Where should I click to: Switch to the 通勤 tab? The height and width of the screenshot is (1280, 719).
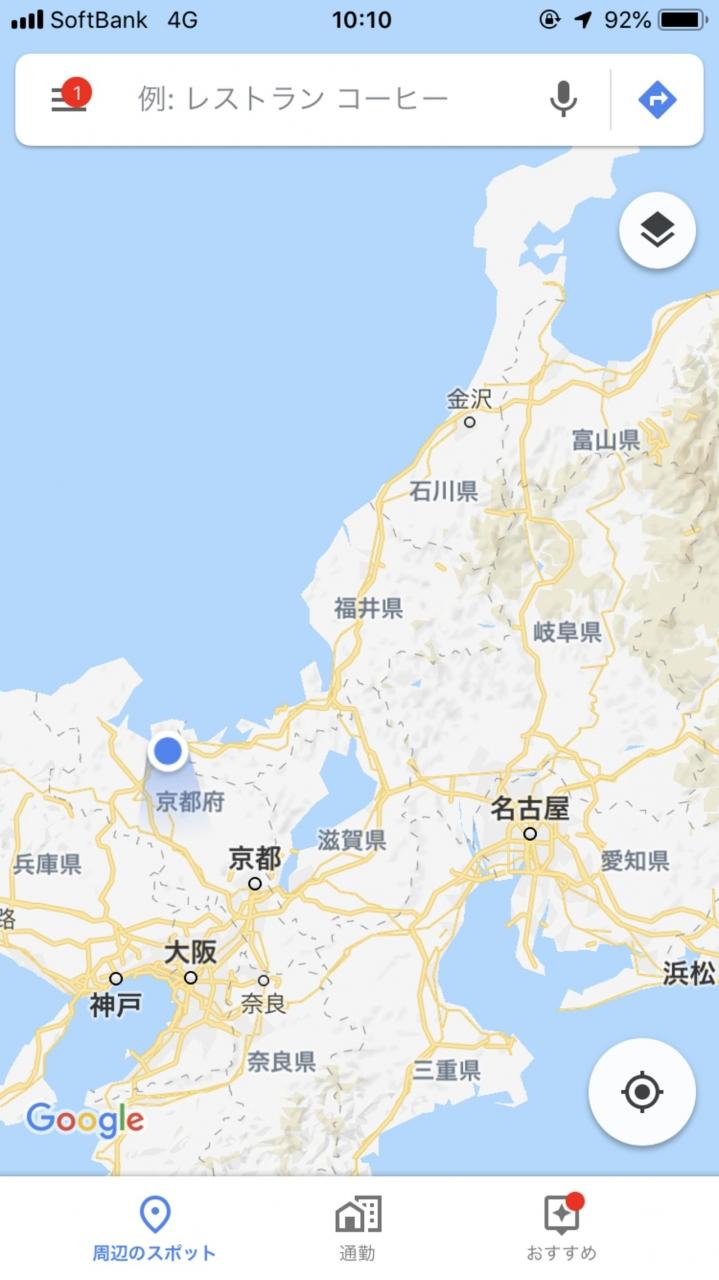pyautogui.click(x=358, y=1228)
